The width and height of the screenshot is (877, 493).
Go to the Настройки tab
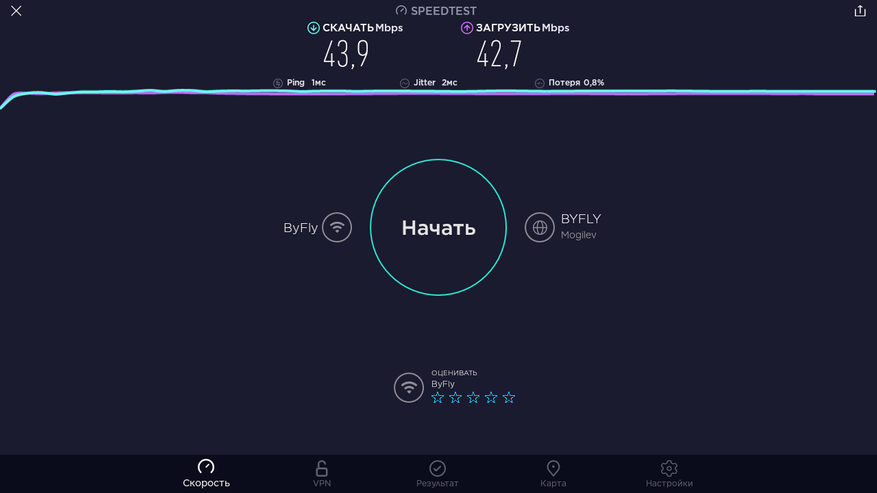[x=669, y=473]
